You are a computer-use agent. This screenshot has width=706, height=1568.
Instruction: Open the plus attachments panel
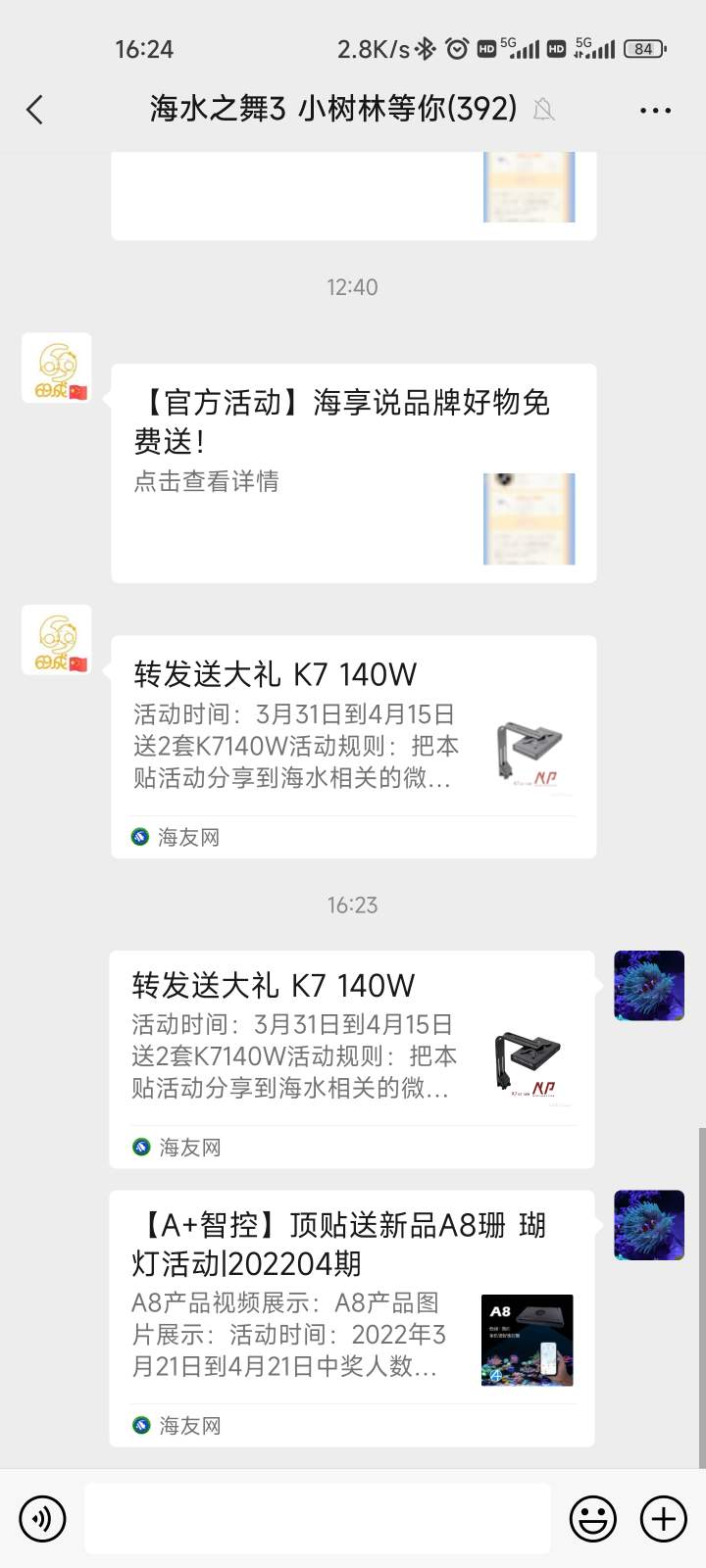[x=664, y=1518]
